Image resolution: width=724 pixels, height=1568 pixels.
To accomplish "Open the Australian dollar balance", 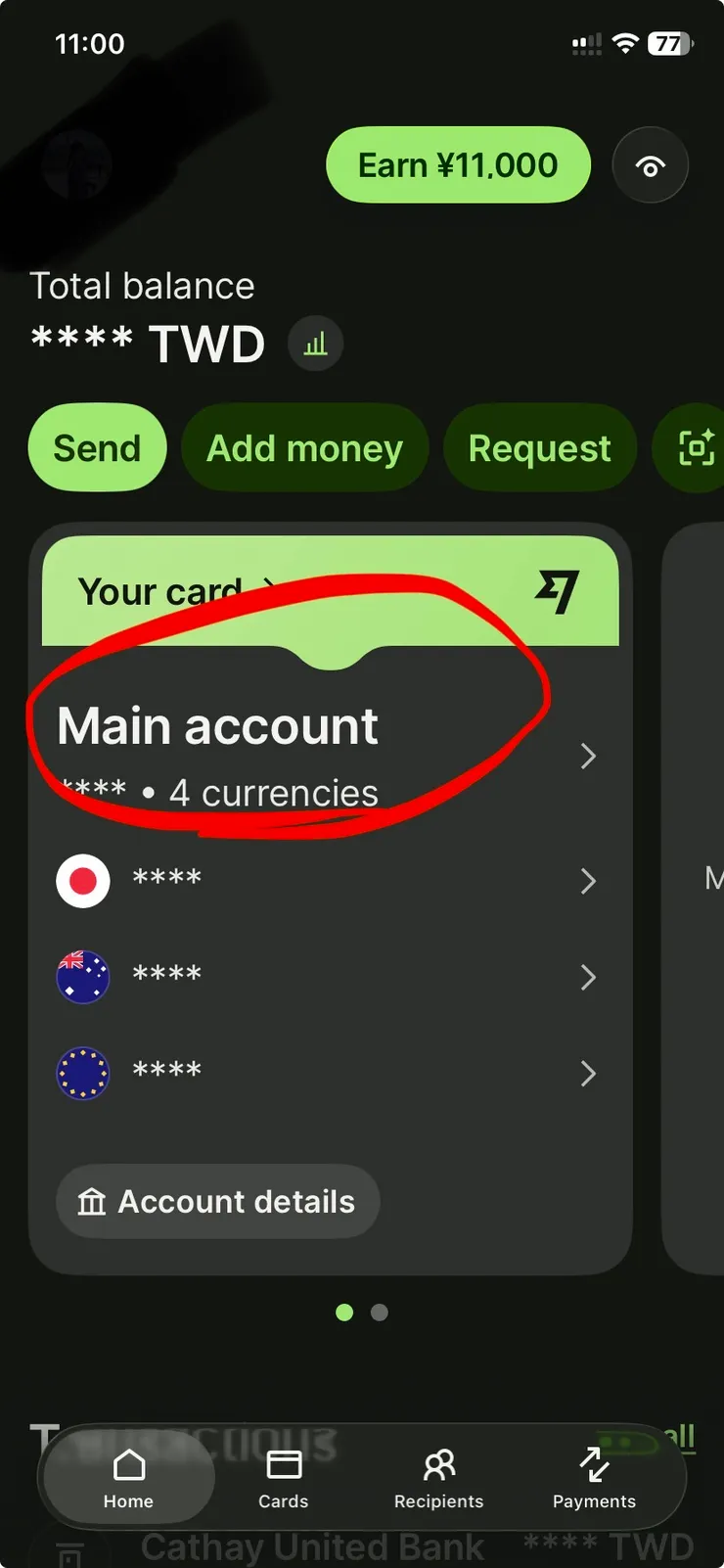I will (323, 976).
